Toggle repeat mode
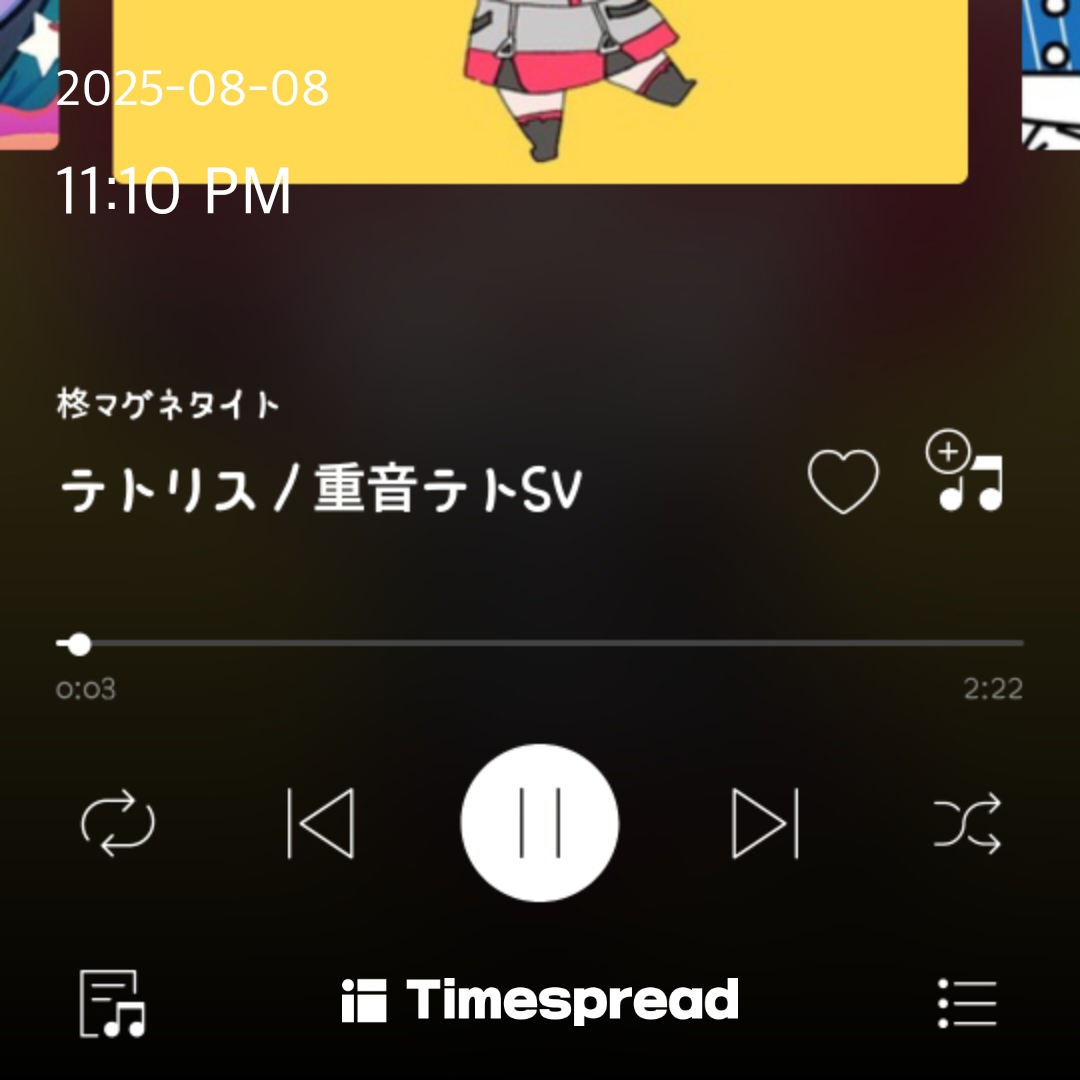 118,825
